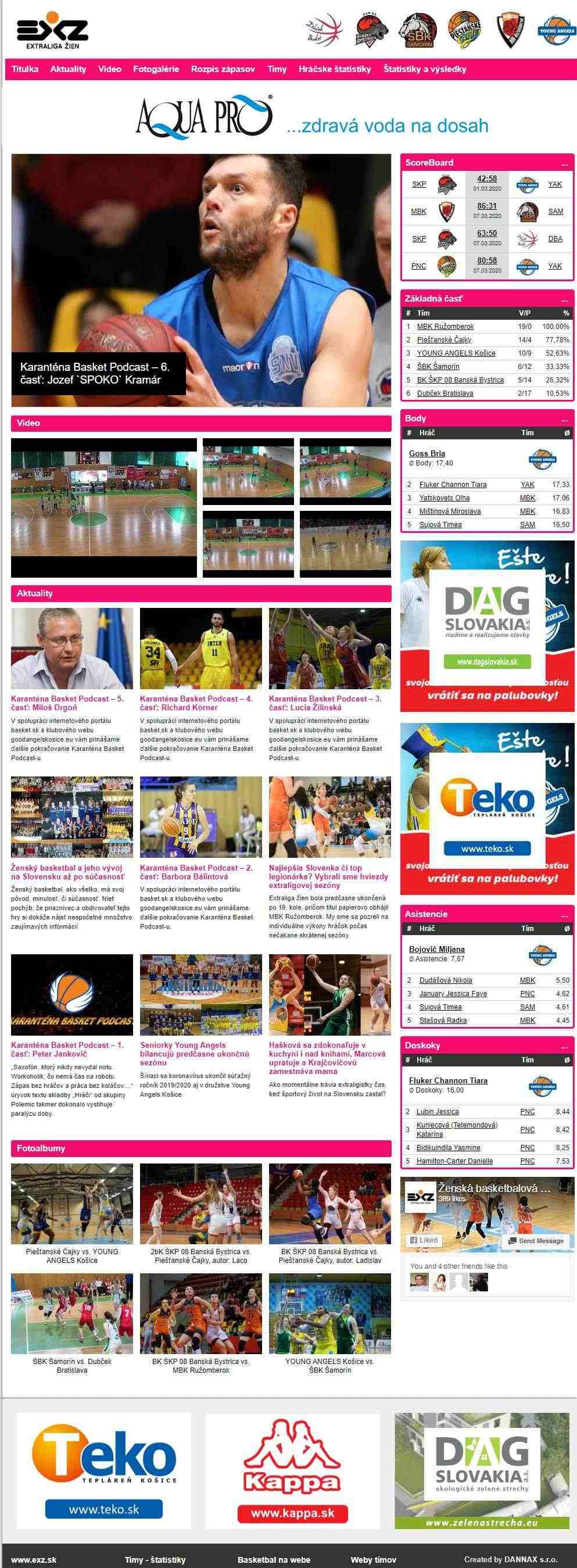577x1568 pixels.
Task: Open Bojović Miljana assists profile
Action: 436,949
